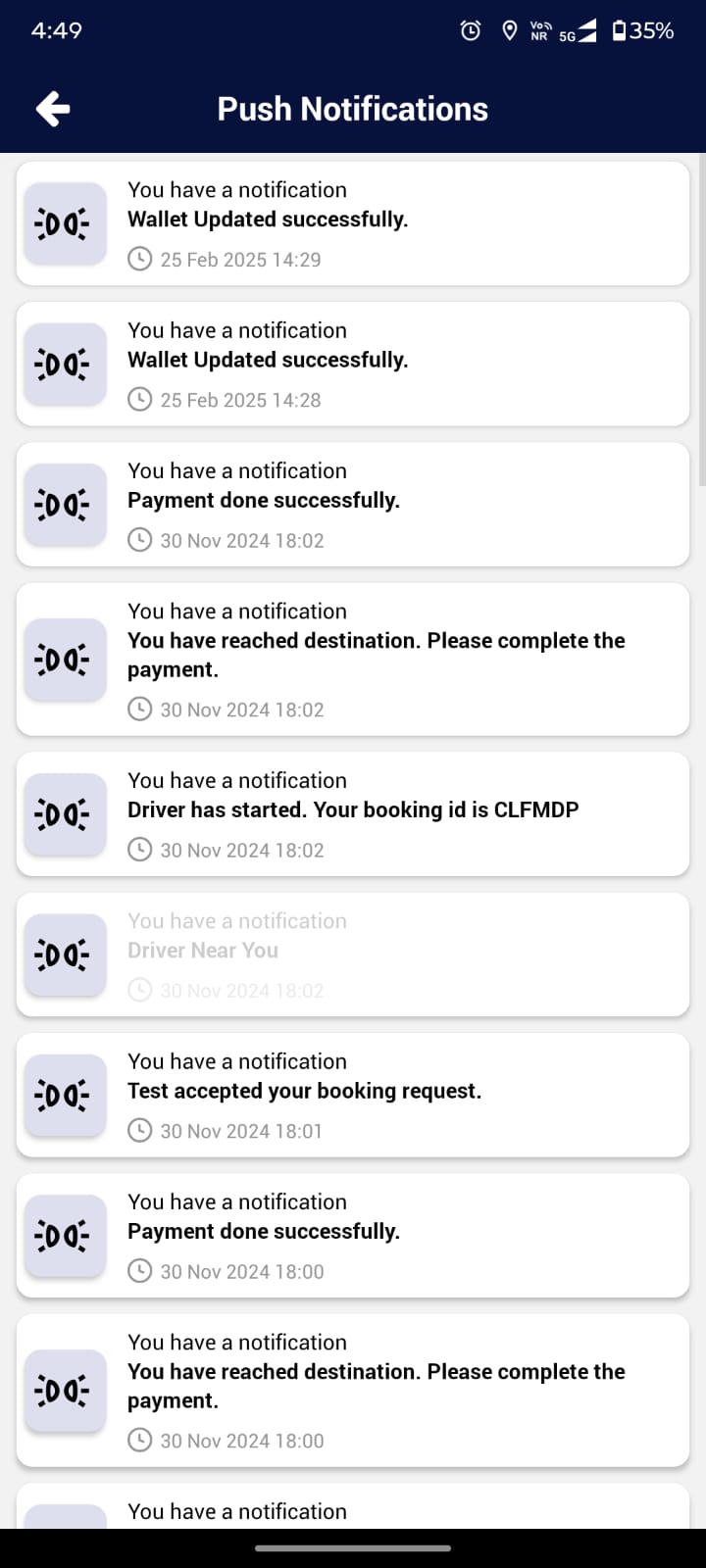Open Wallet Updated notification from 25 Feb 14:29
Screen dimensions: 706x1568
(x=353, y=223)
